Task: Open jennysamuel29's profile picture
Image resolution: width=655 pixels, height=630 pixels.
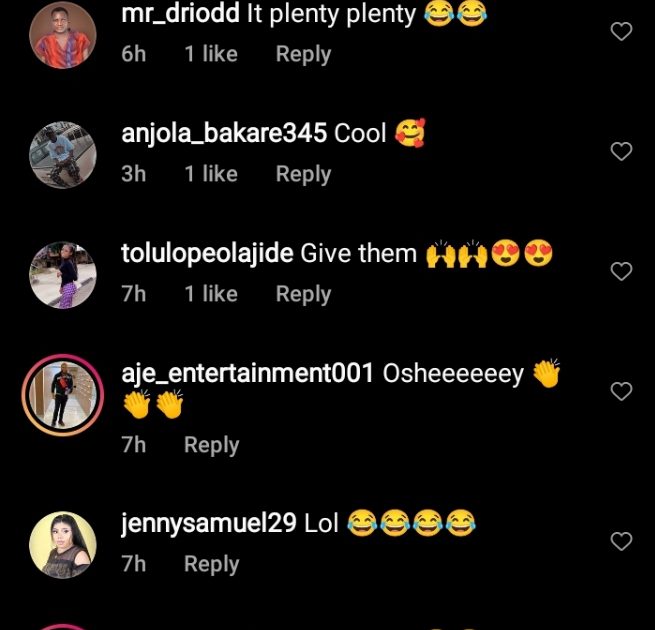Action: [x=63, y=544]
